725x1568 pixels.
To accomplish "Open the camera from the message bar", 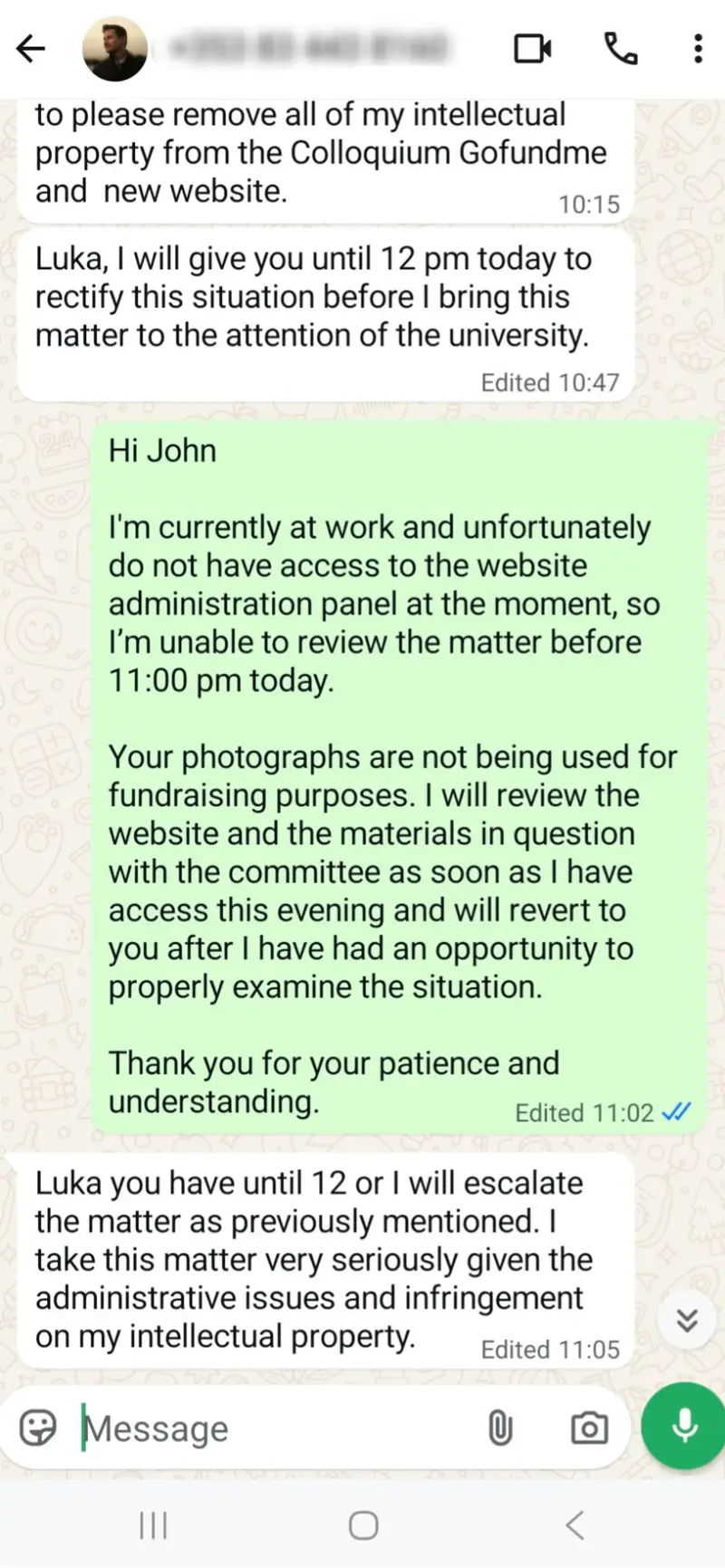I will (x=589, y=1429).
